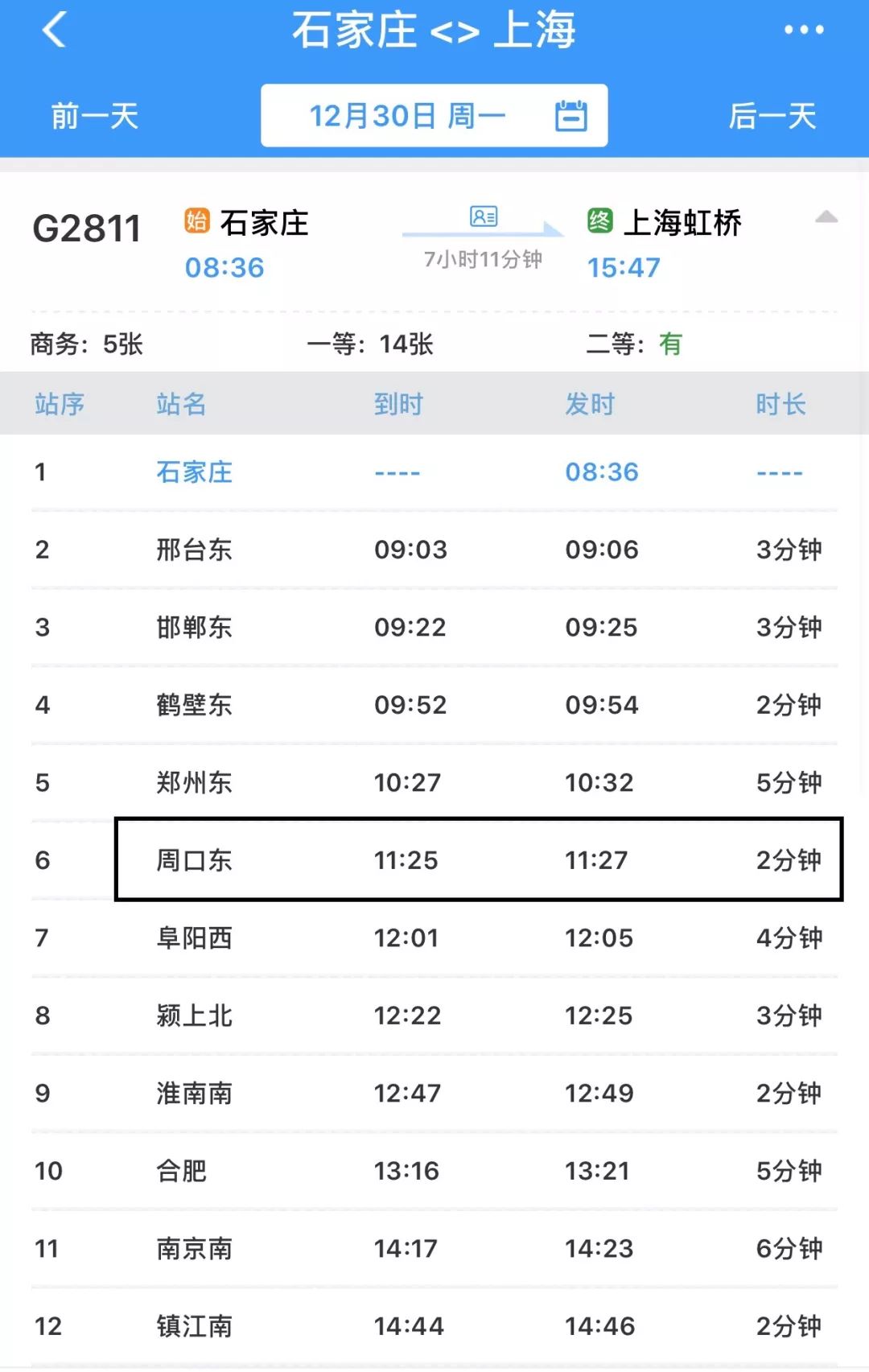Viewport: 869px width, 1372px height.
Task: Switch to the previous day (前一天)
Action: coord(95,116)
